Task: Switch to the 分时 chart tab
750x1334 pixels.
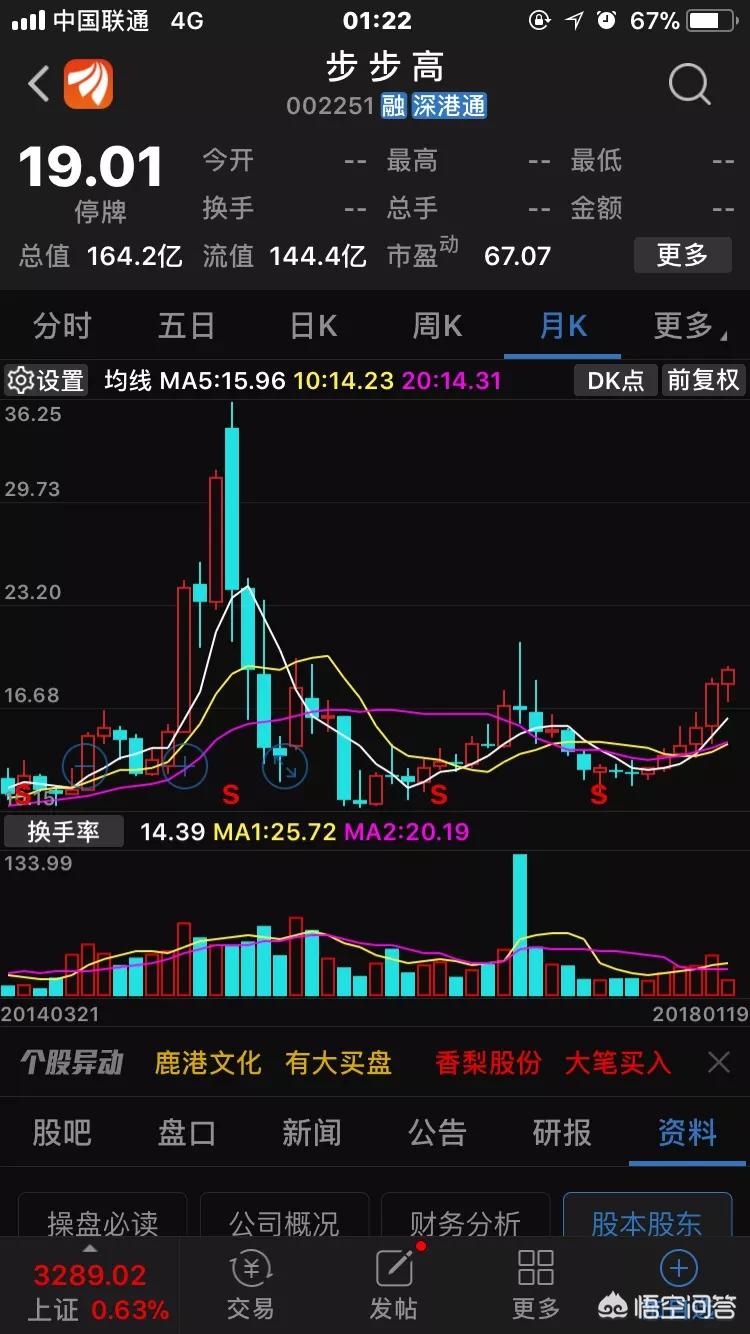Action: point(62,326)
